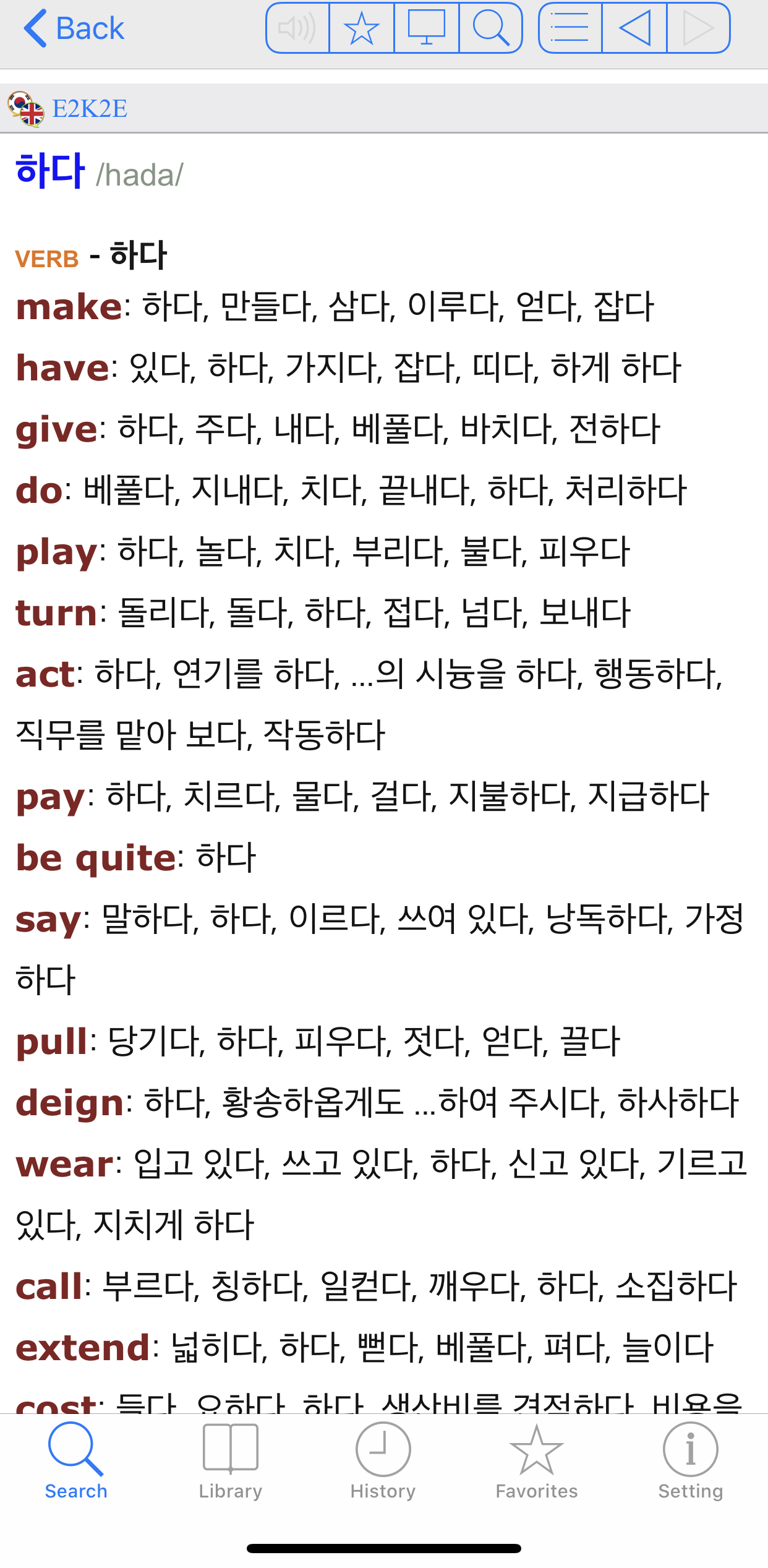Add this word to favorites
The height and width of the screenshot is (1568, 768).
362,28
